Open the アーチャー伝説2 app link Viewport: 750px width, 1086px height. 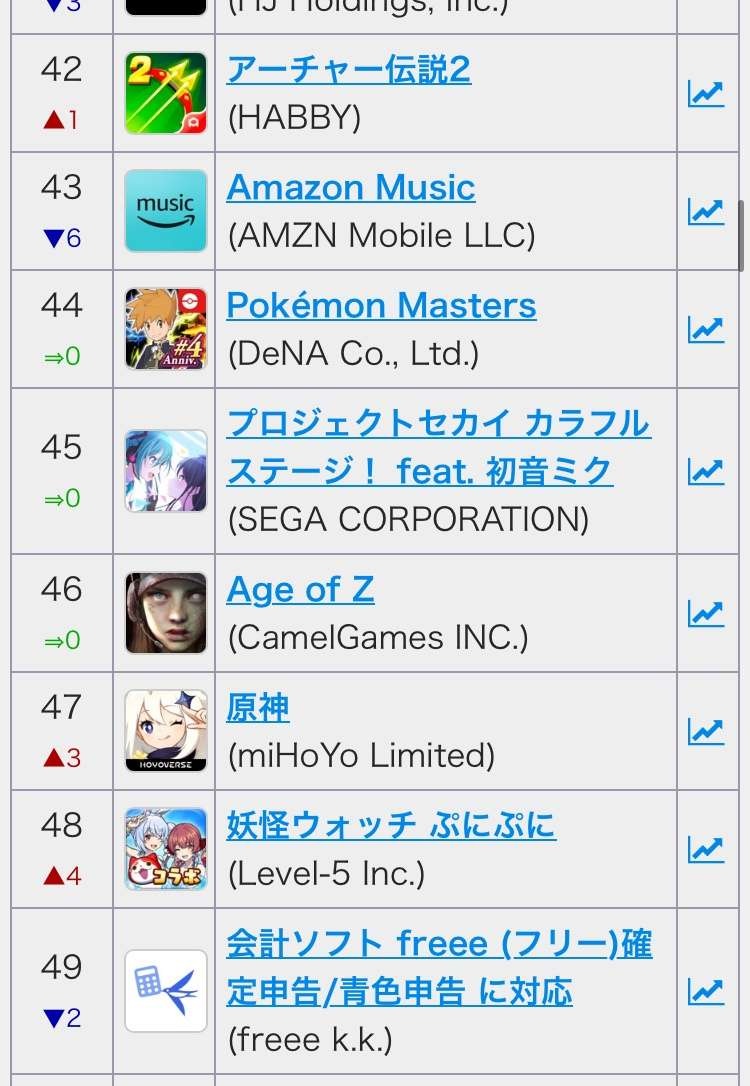tap(348, 70)
